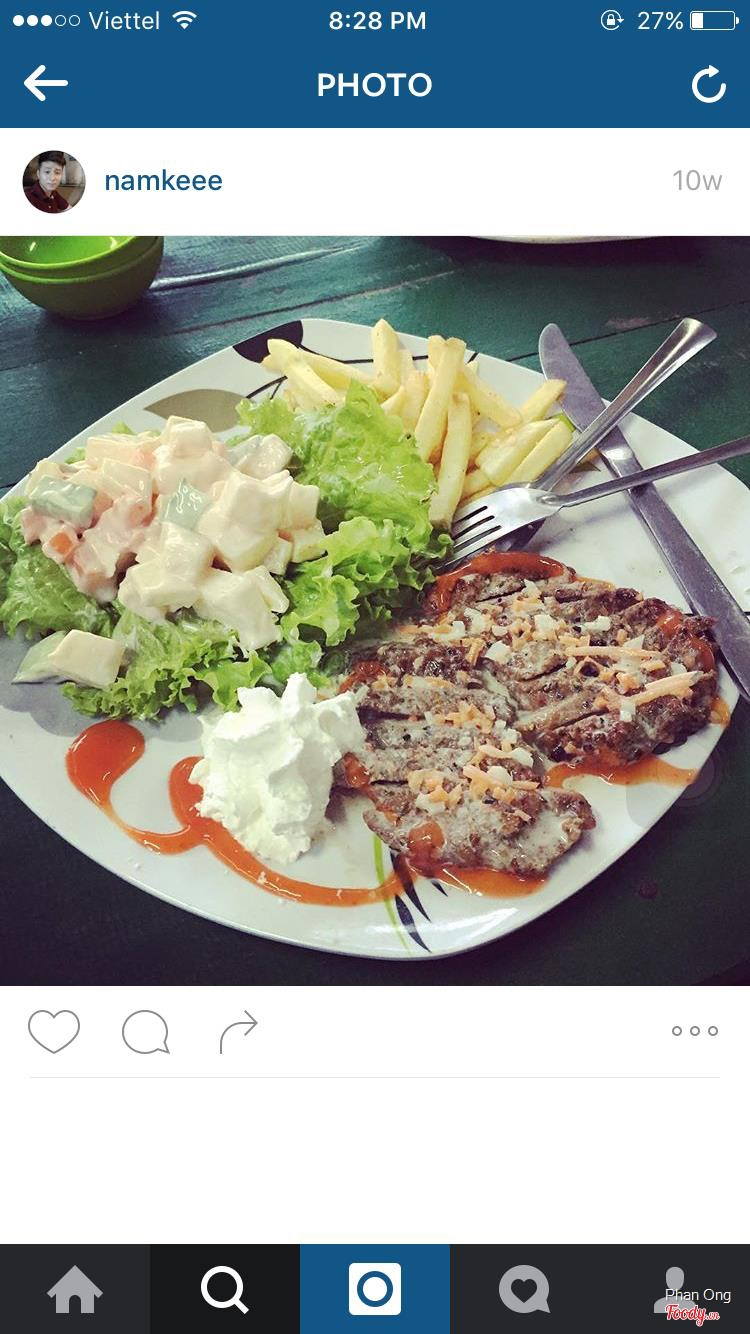The width and height of the screenshot is (750, 1334).
Task: Like this photo with the heart icon
Action: tap(54, 1031)
